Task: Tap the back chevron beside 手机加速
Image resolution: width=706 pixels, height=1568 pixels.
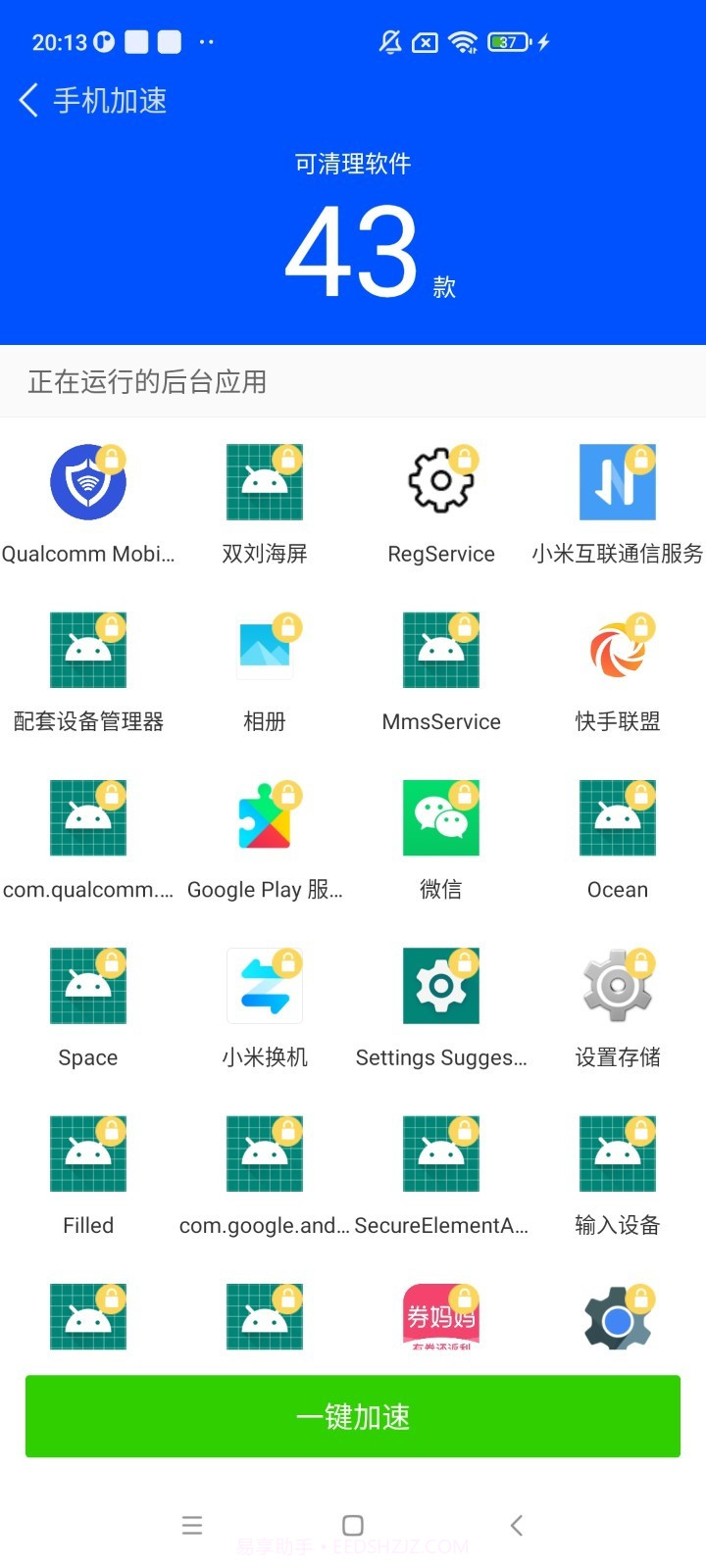Action: tap(26, 99)
